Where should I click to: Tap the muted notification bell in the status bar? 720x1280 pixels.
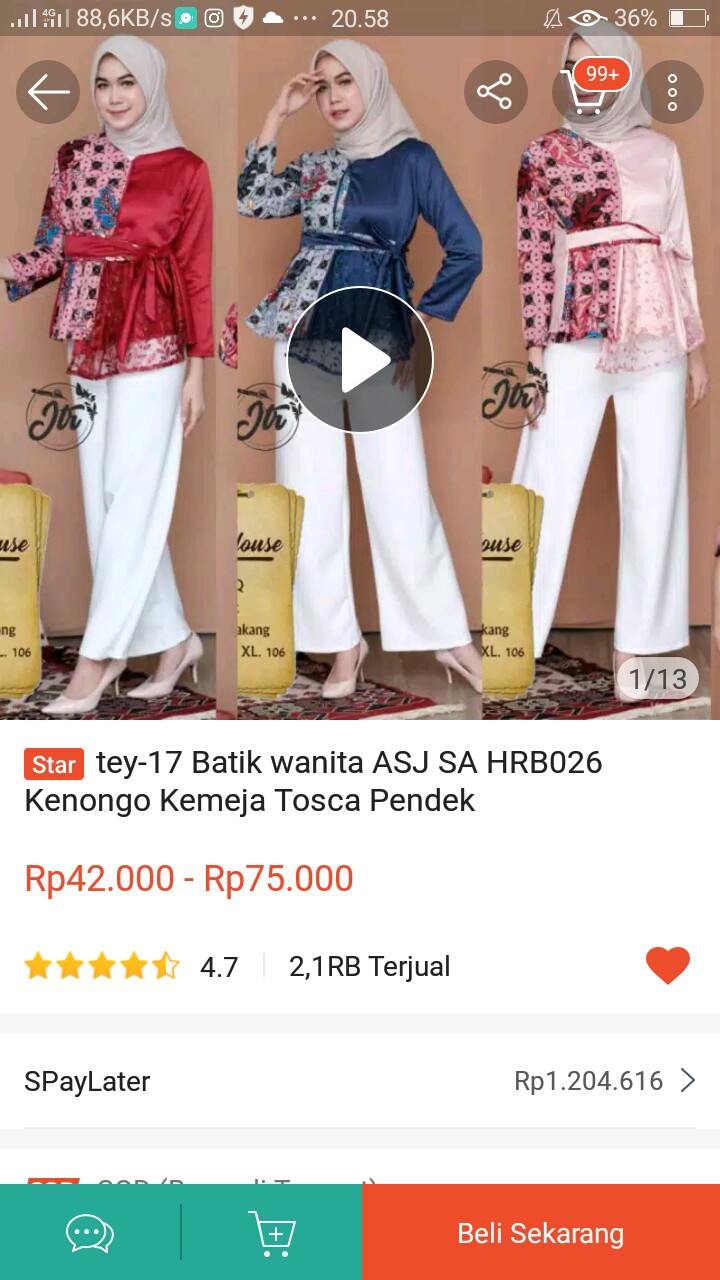(552, 16)
